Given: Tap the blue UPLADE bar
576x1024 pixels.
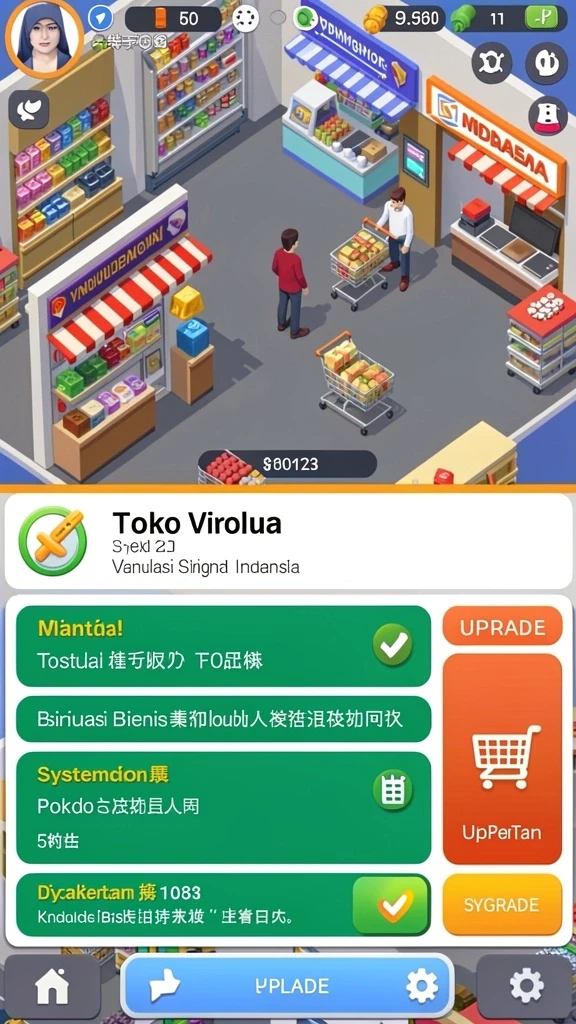Looking at the screenshot, I should pyautogui.click(x=288, y=985).
